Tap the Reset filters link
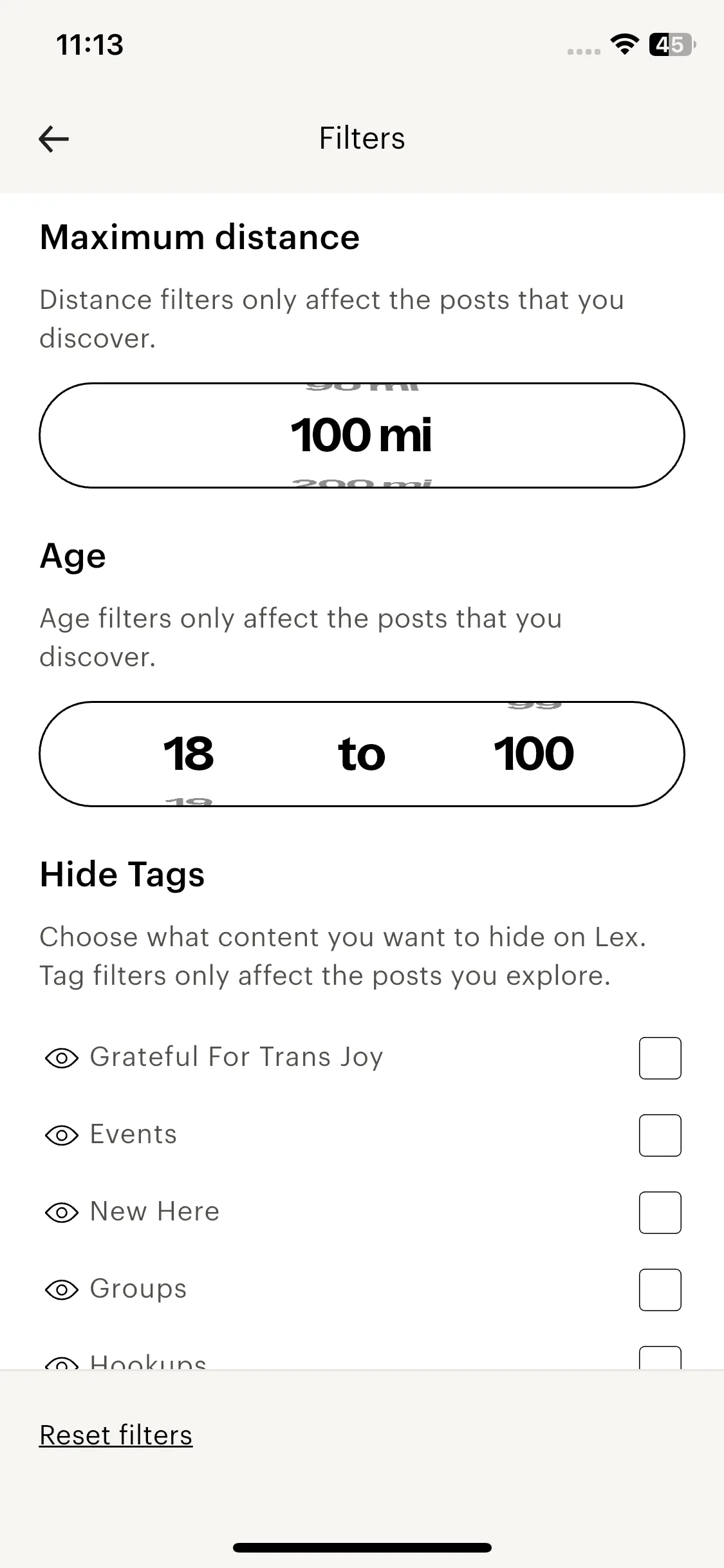This screenshot has height=1568, width=724. click(x=116, y=1435)
